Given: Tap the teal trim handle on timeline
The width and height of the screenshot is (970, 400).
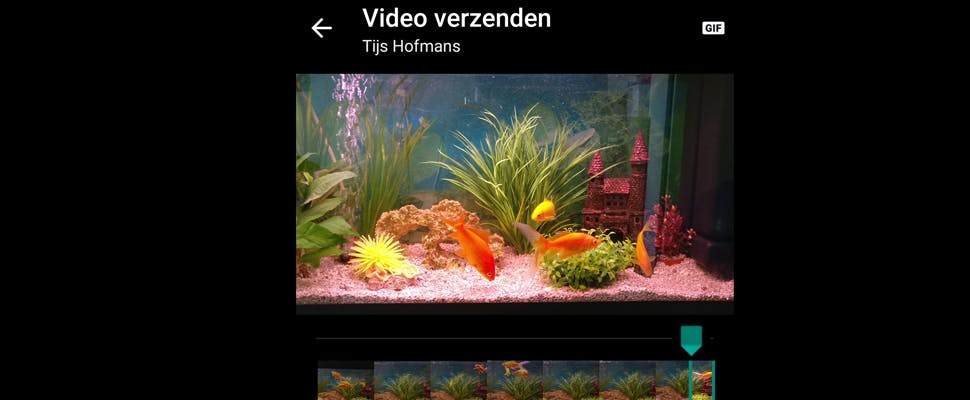Looking at the screenshot, I should 691,339.
